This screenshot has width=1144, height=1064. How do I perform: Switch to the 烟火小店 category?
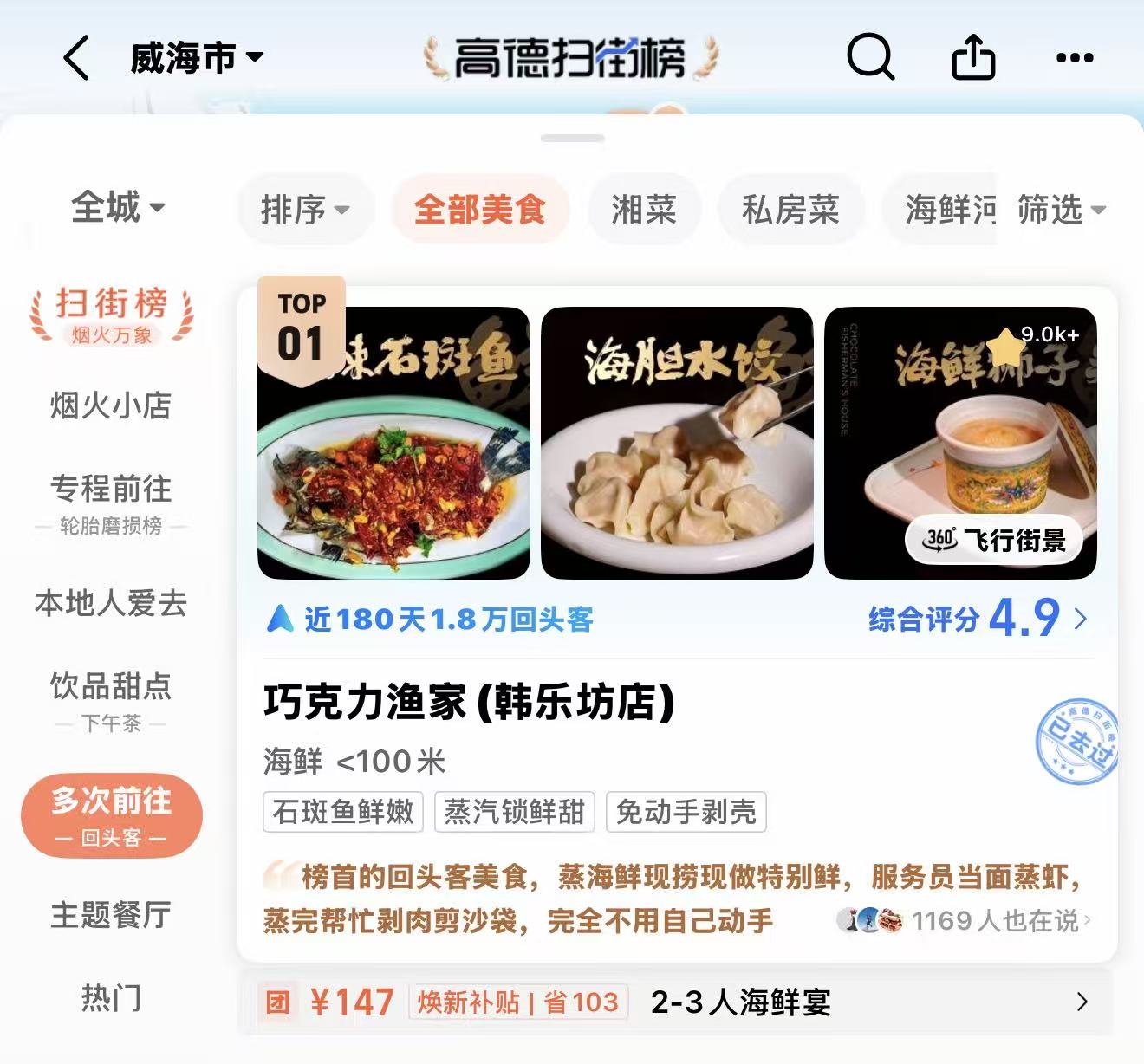111,405
